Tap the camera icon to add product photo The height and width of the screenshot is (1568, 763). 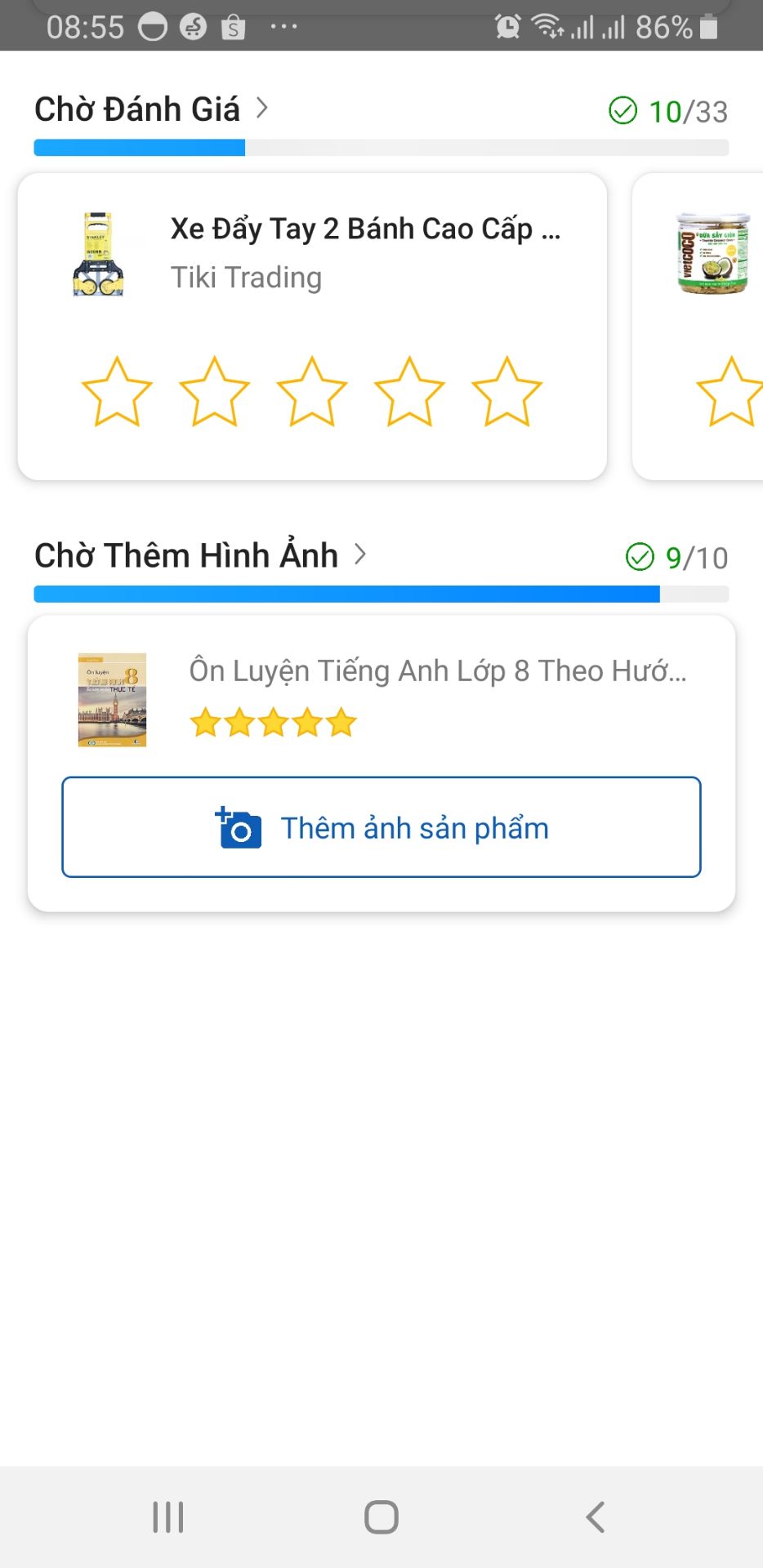238,827
